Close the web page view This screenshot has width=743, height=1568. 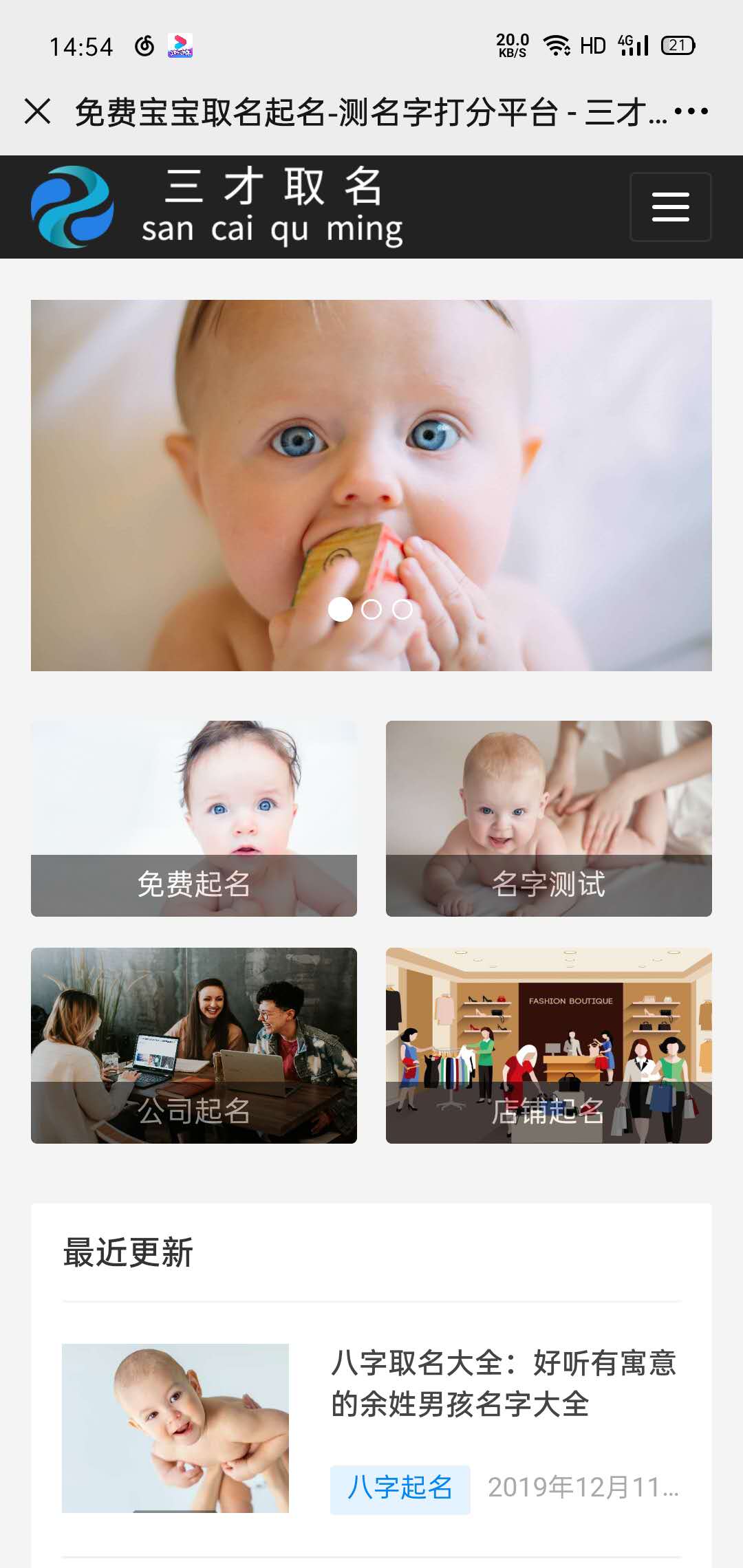(x=38, y=111)
